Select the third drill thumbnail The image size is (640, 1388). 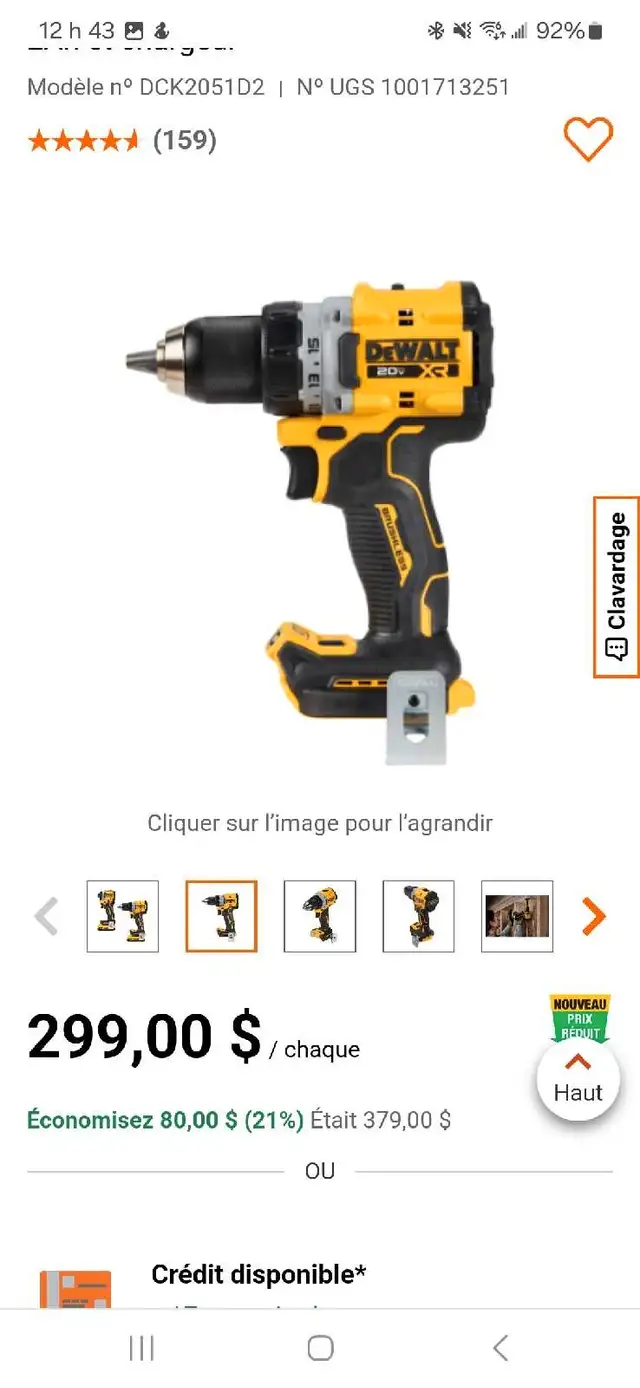(x=320, y=916)
